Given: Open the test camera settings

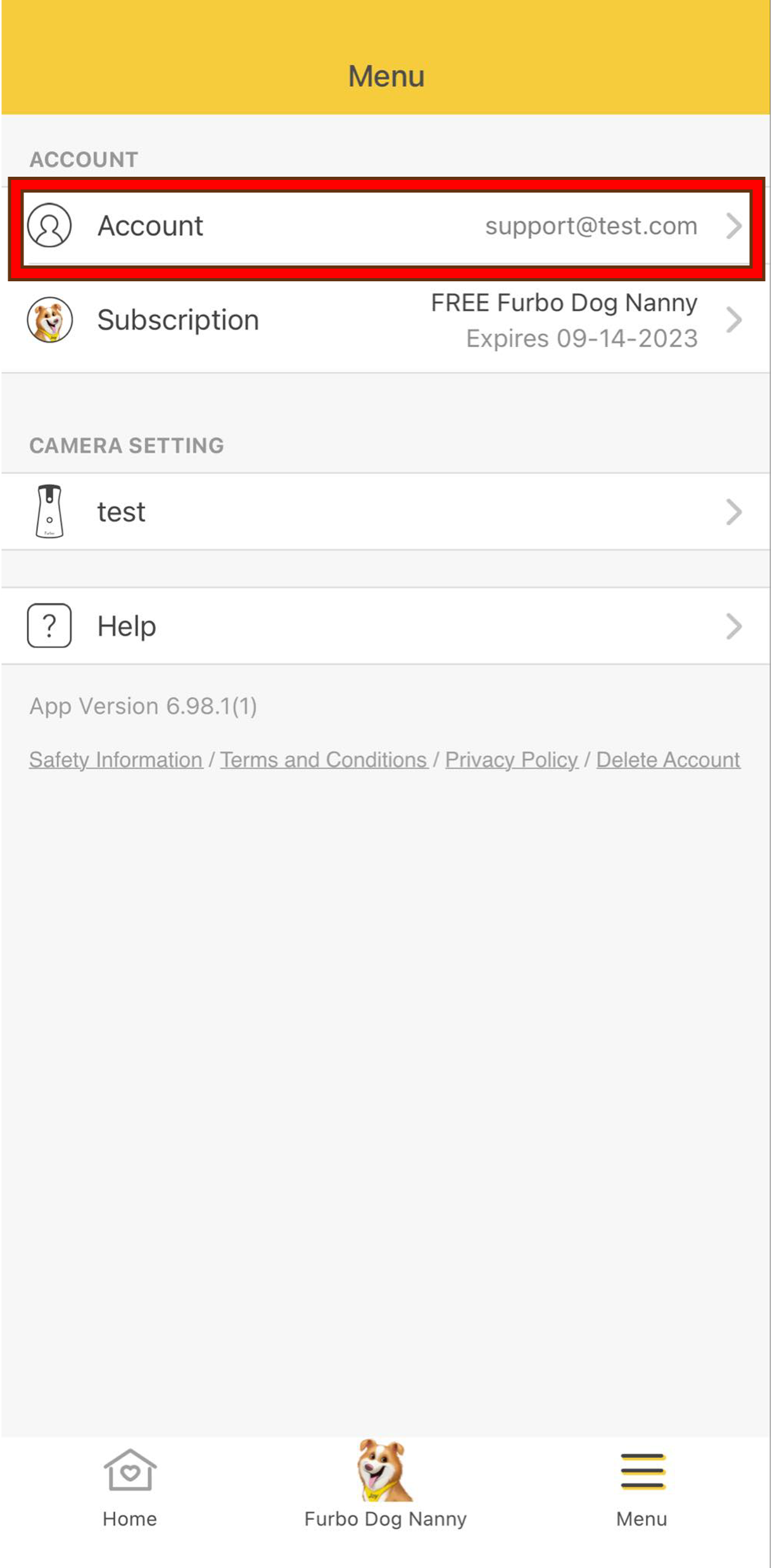Looking at the screenshot, I should pos(386,512).
